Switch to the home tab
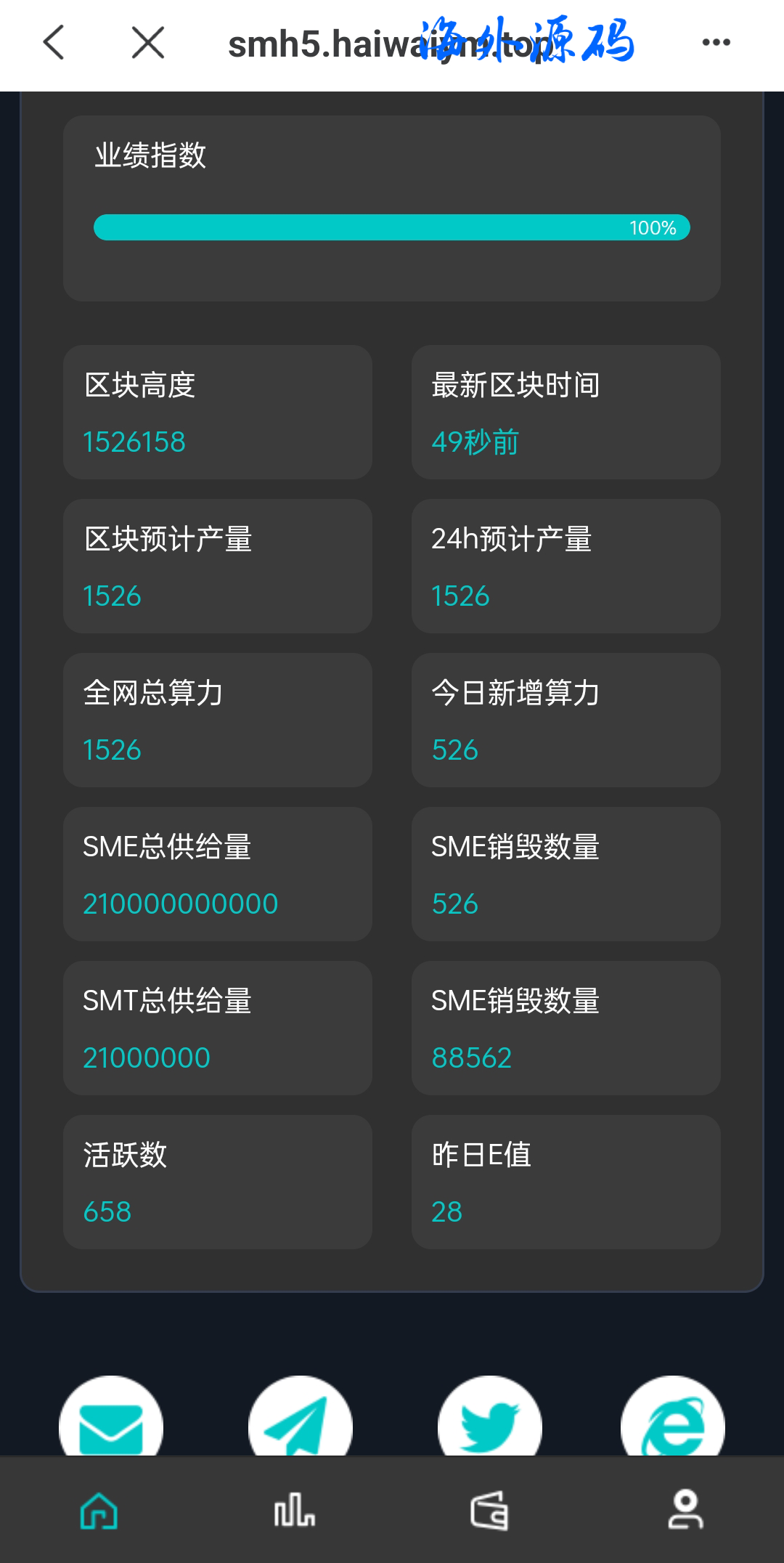 click(x=99, y=1511)
